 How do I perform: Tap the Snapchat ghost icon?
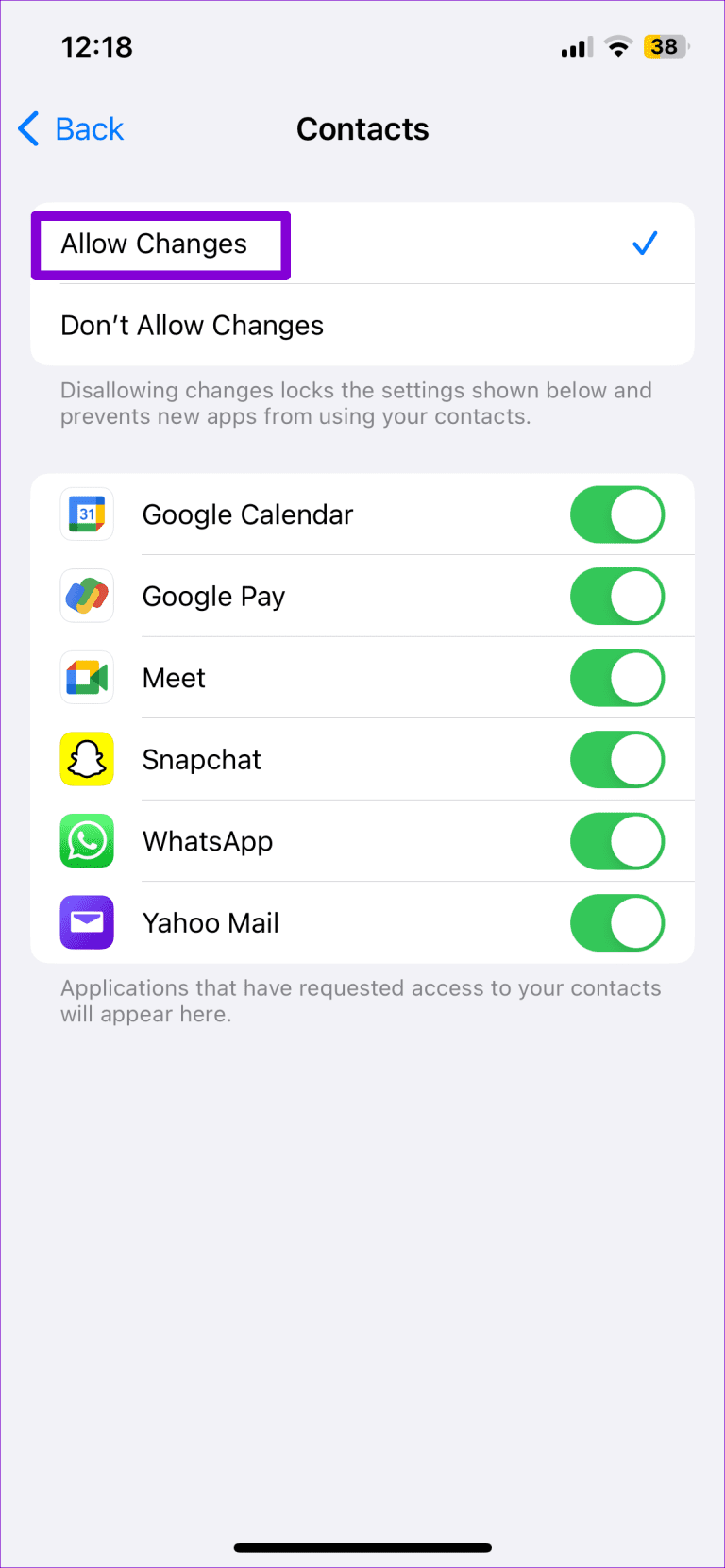point(86,759)
